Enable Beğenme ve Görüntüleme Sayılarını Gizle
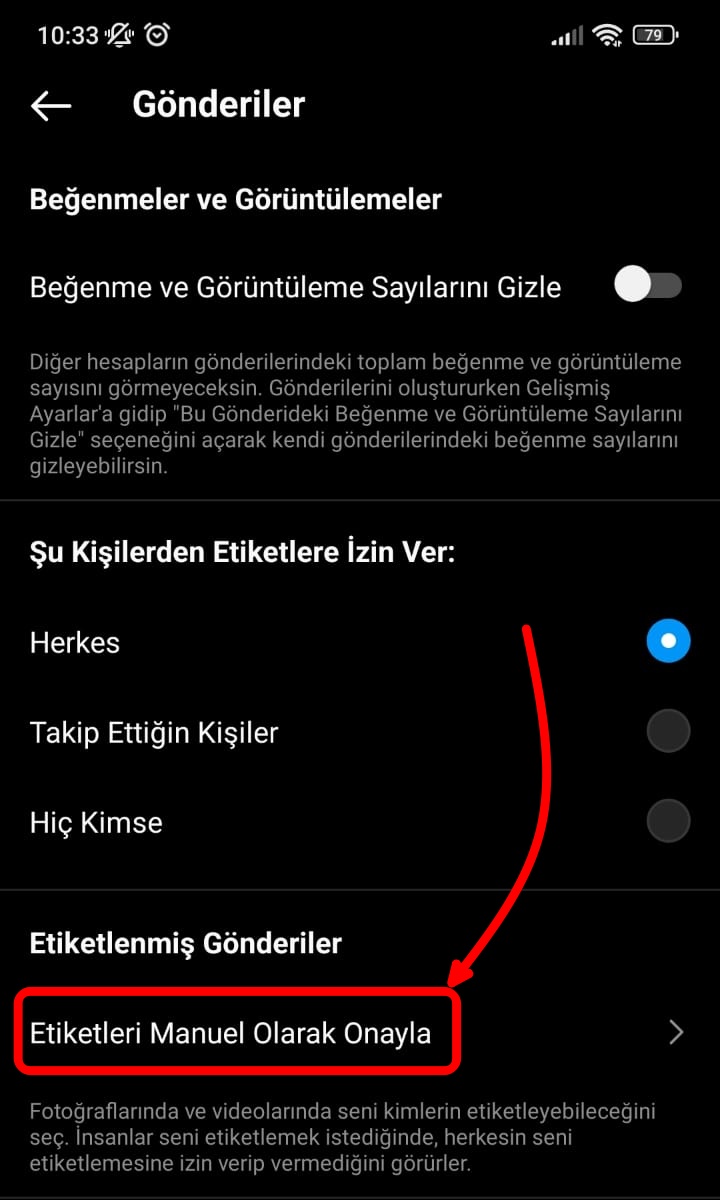The image size is (720, 1200). (647, 286)
